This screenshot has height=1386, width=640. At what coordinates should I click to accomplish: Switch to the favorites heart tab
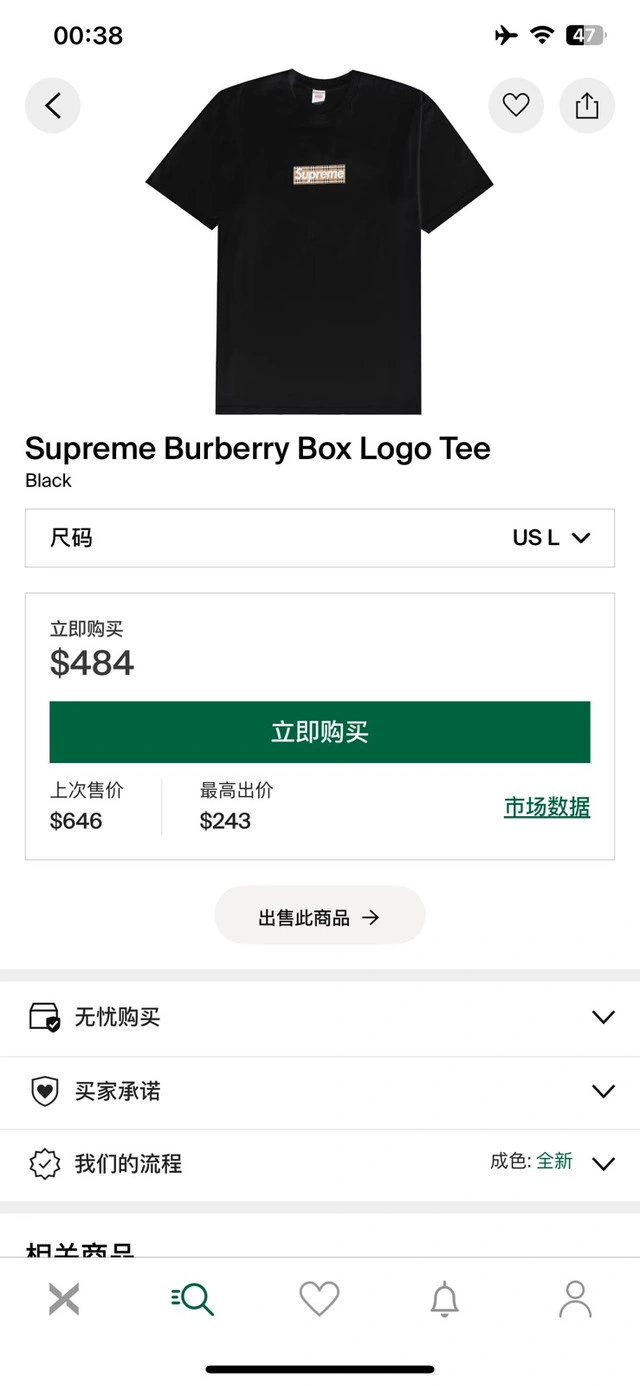pos(319,1299)
